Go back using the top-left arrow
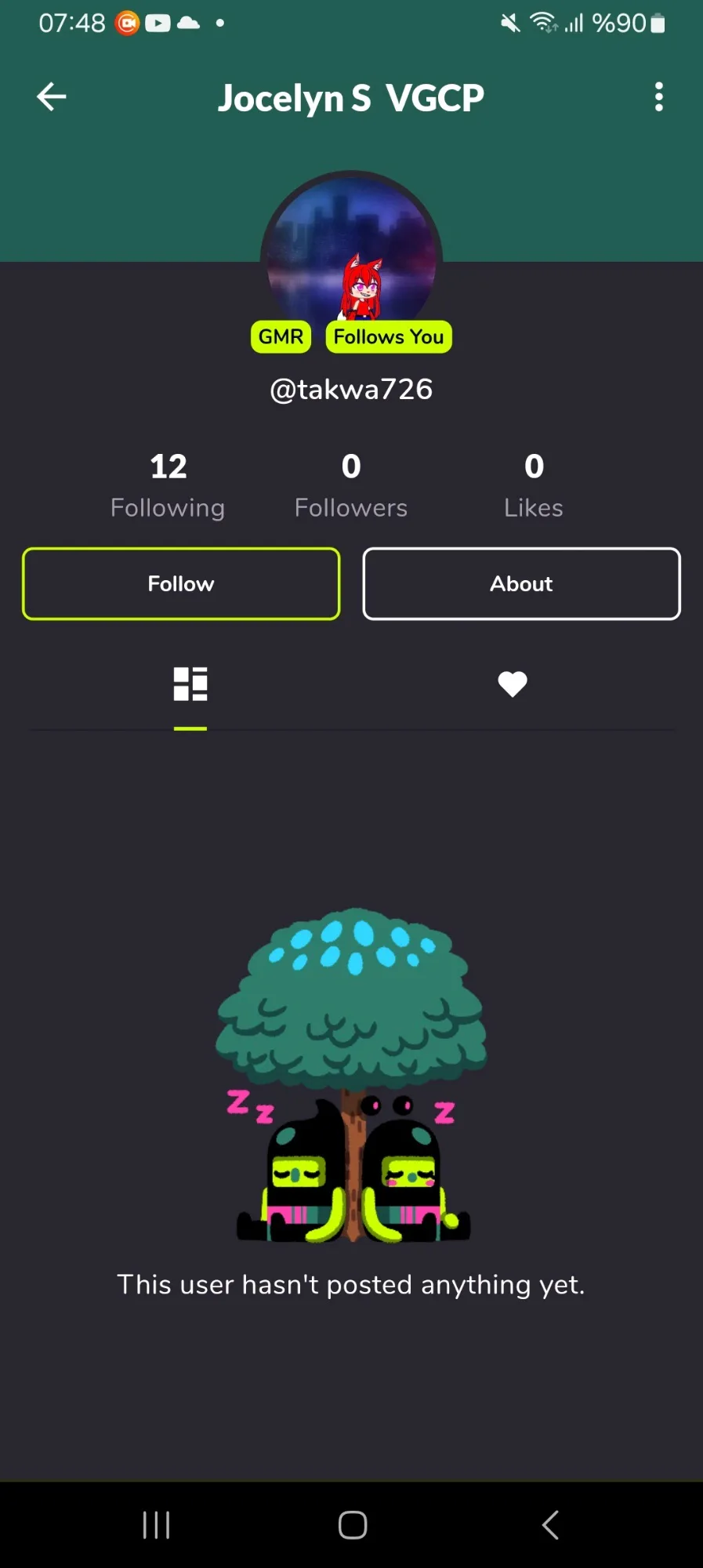 pyautogui.click(x=52, y=97)
